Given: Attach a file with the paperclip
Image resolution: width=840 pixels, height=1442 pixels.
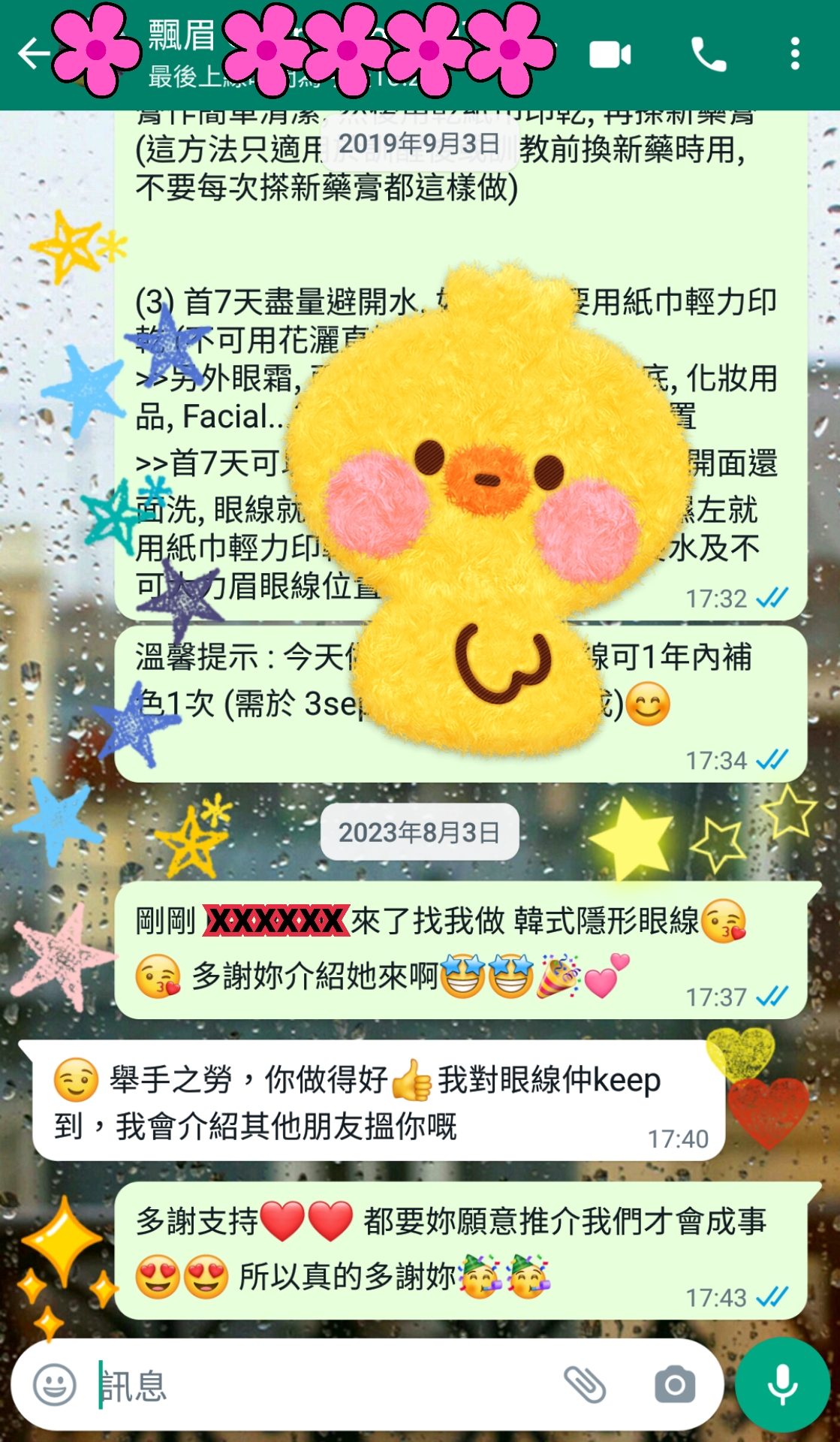Looking at the screenshot, I should tap(585, 1385).
